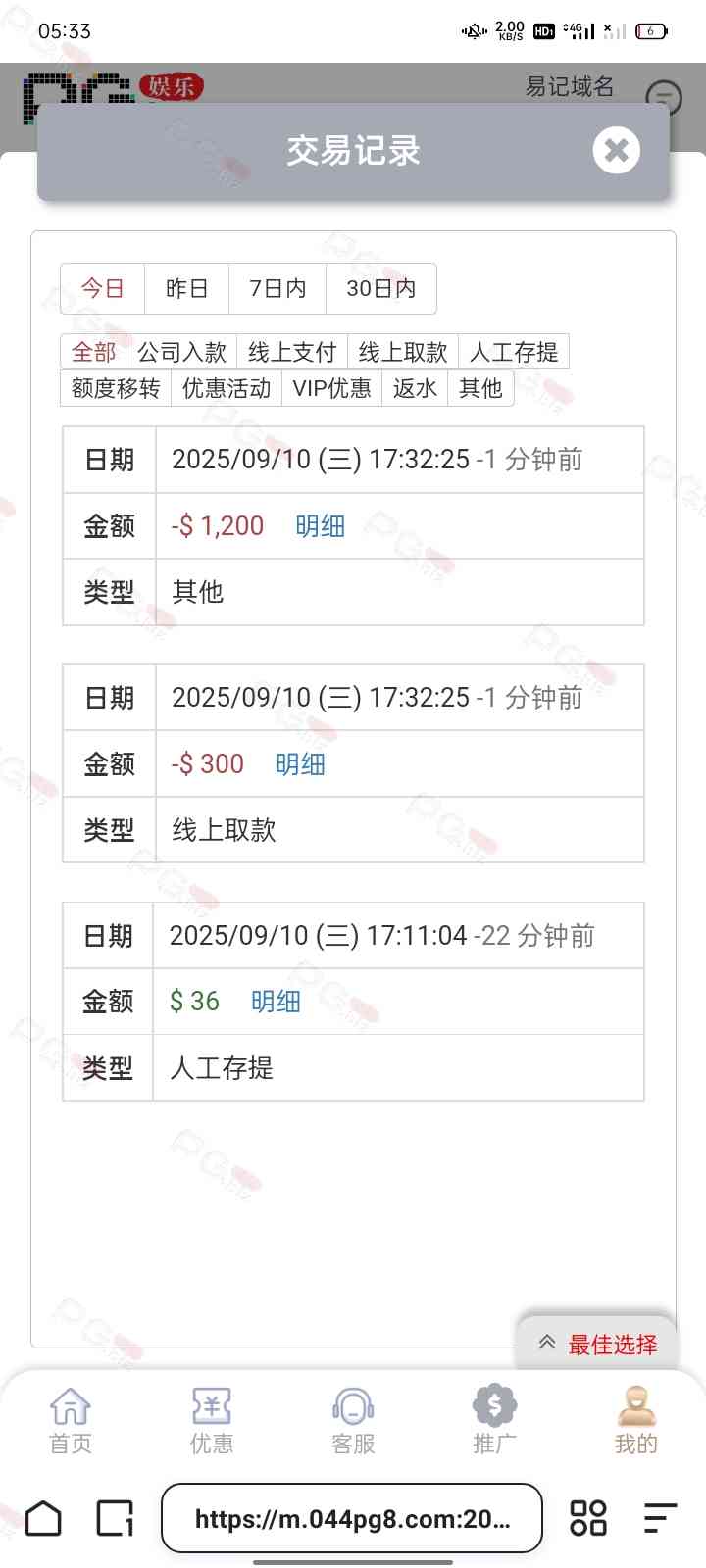Show only 线上取款 records
The image size is (706, 1568).
tap(403, 352)
